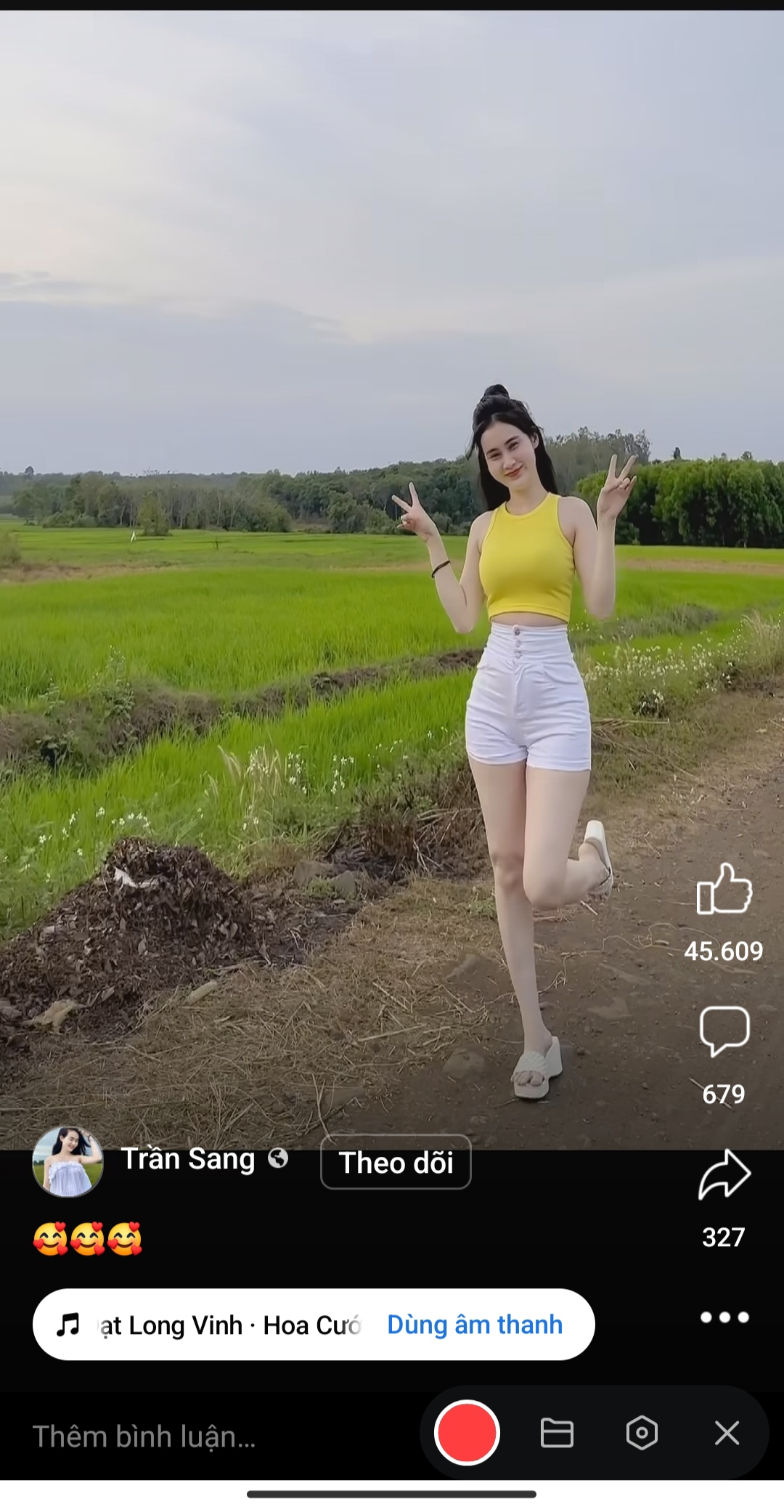
Task: Close the screen recorder toolbar
Action: click(x=727, y=1434)
